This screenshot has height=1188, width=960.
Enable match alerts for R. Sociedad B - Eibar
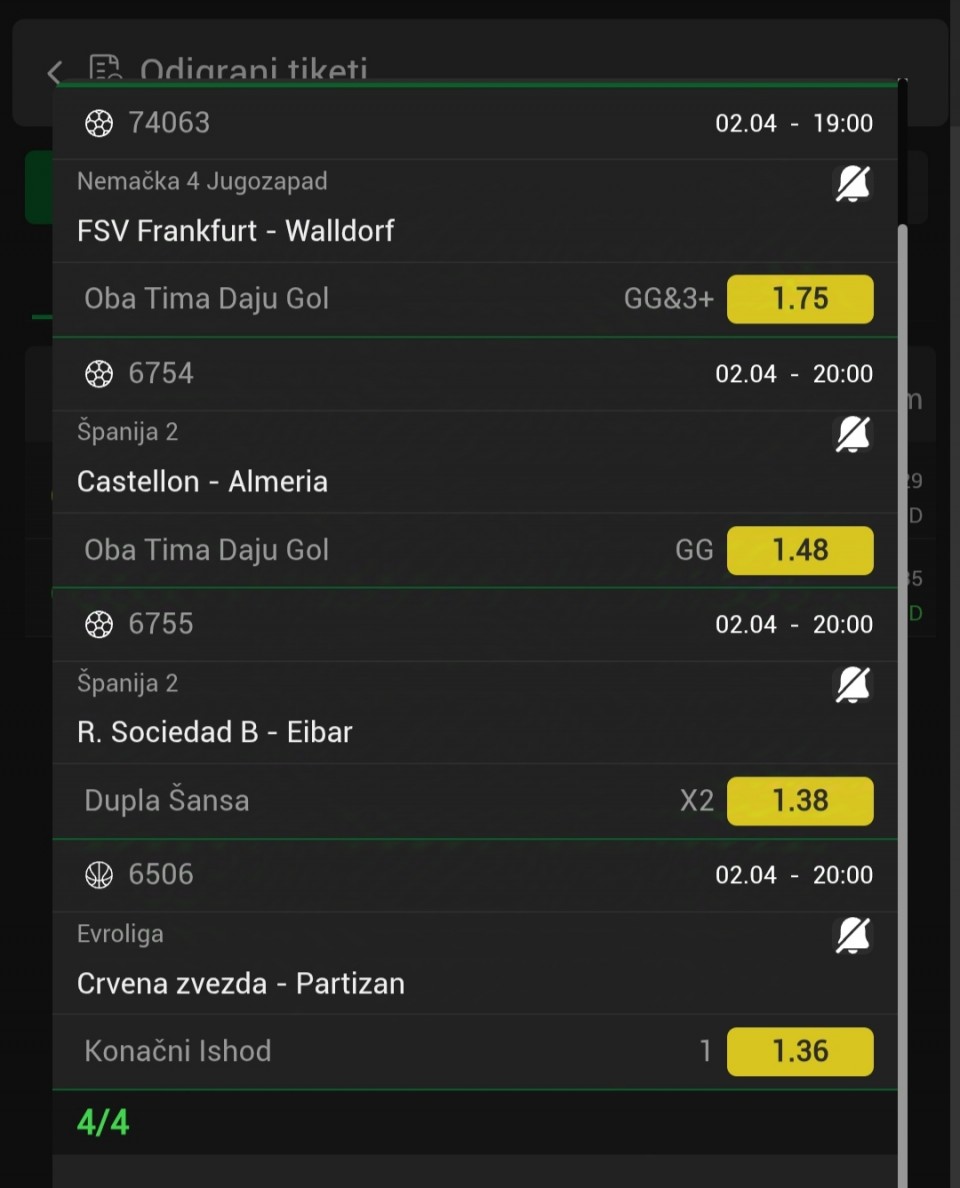click(852, 685)
